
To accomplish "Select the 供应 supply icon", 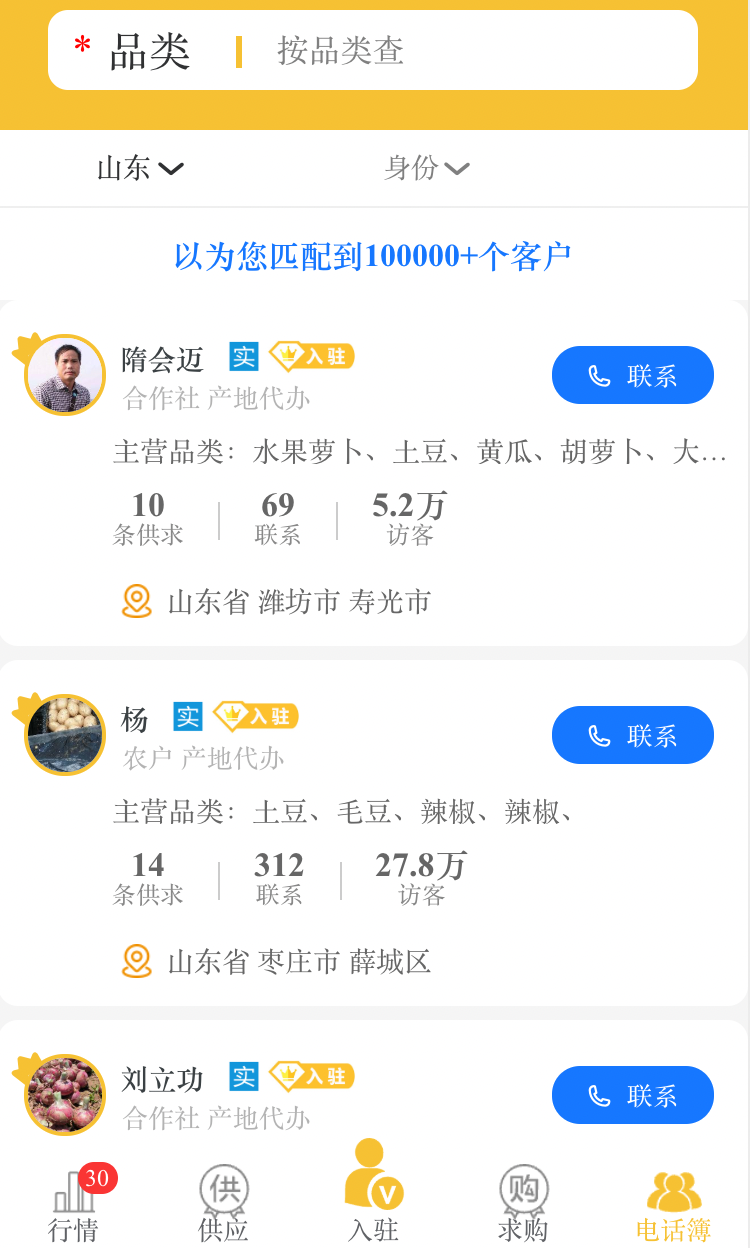I will click(x=224, y=1190).
